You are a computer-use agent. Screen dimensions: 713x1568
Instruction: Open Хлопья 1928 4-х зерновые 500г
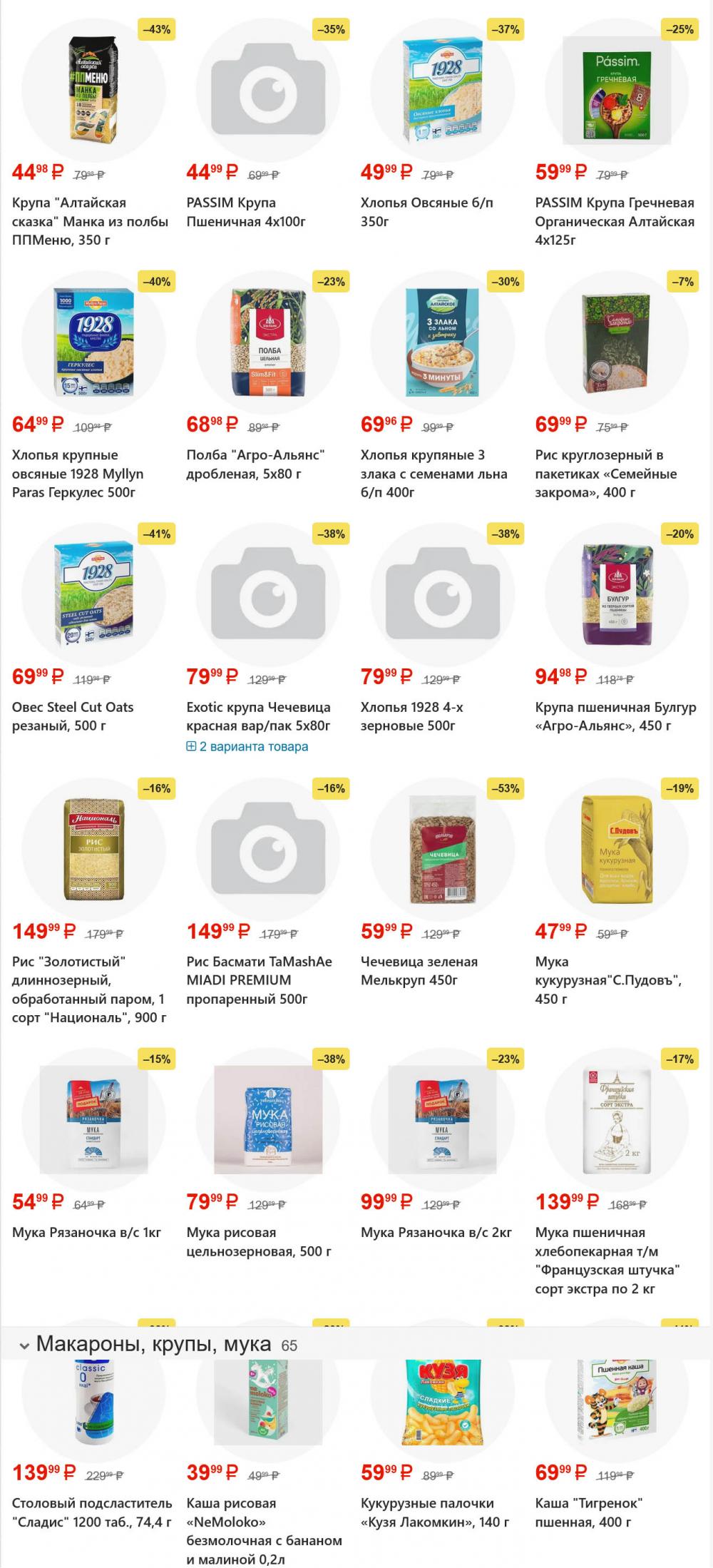click(411, 716)
